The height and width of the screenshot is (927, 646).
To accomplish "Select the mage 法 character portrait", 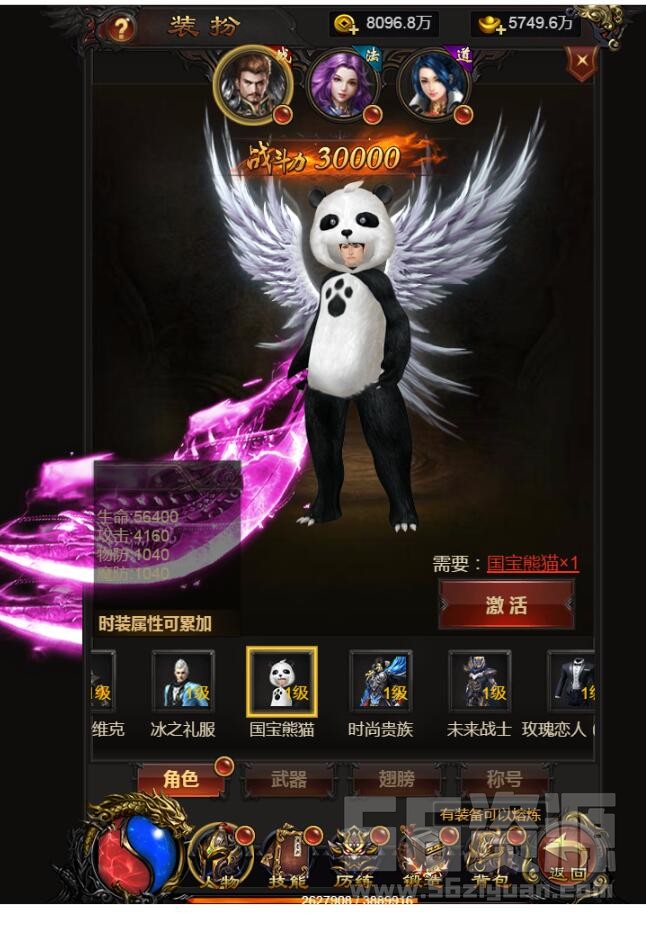I will coord(341,85).
